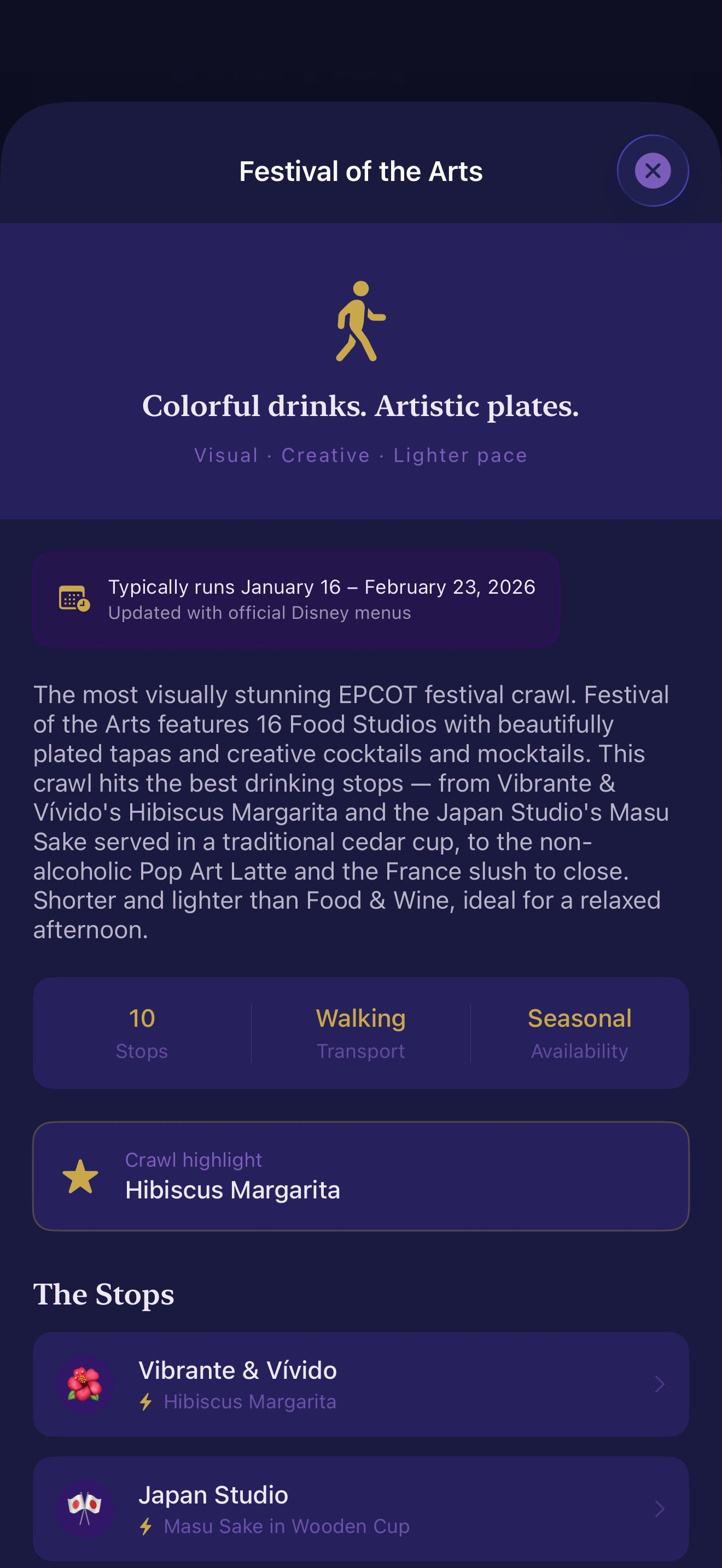722x1568 pixels.
Task: Tap the lightning bolt next to Hibiscus Margarita
Action: click(x=147, y=1402)
